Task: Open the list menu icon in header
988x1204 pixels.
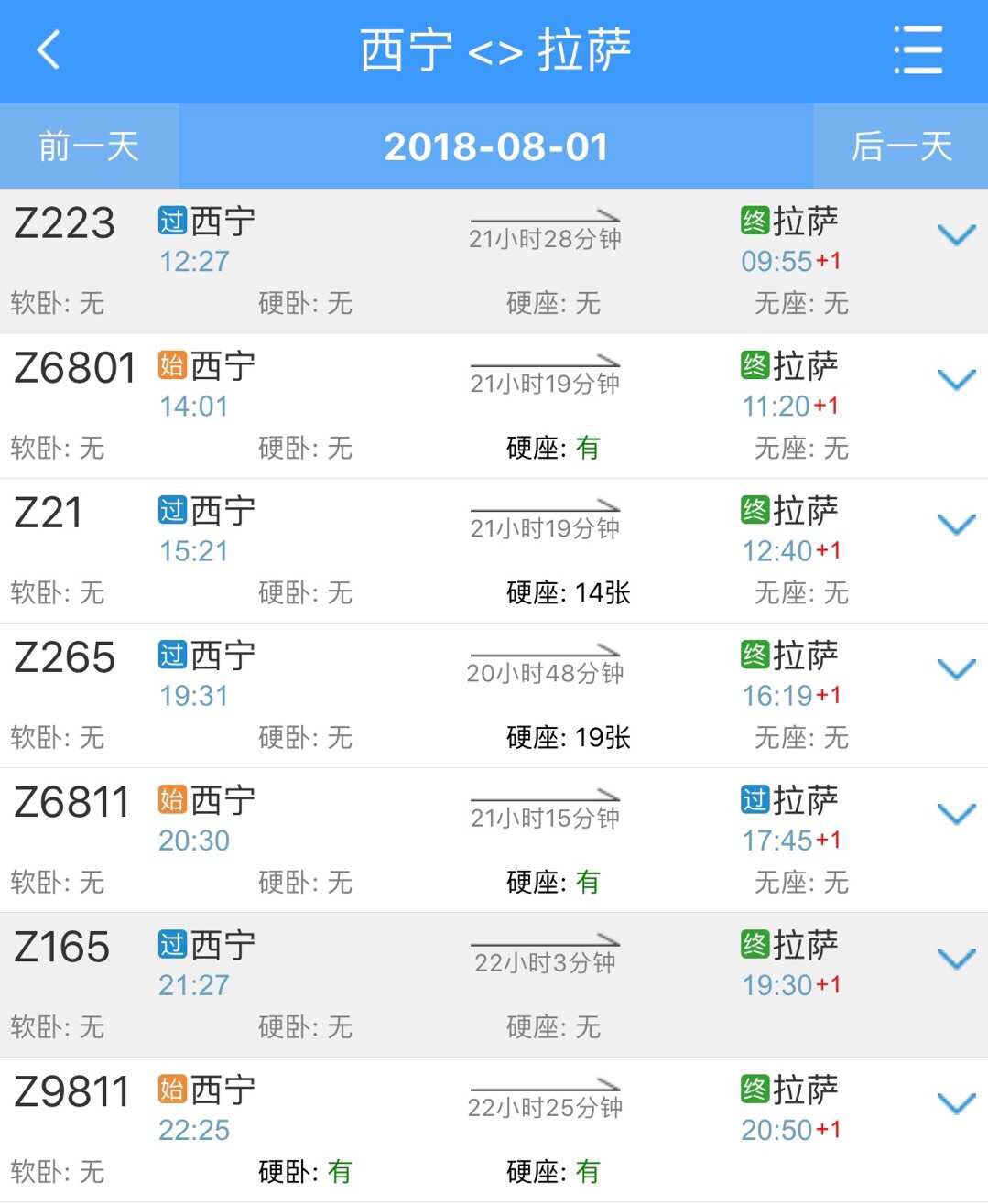Action: [917, 49]
